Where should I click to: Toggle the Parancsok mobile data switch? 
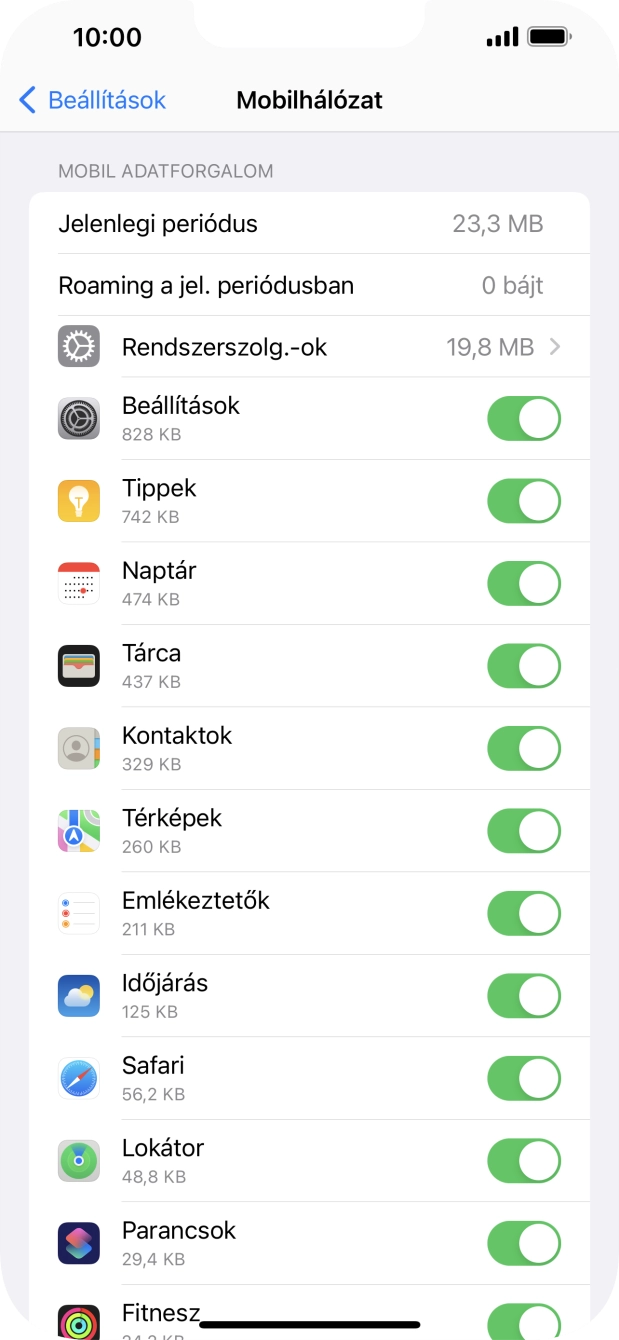click(523, 1242)
